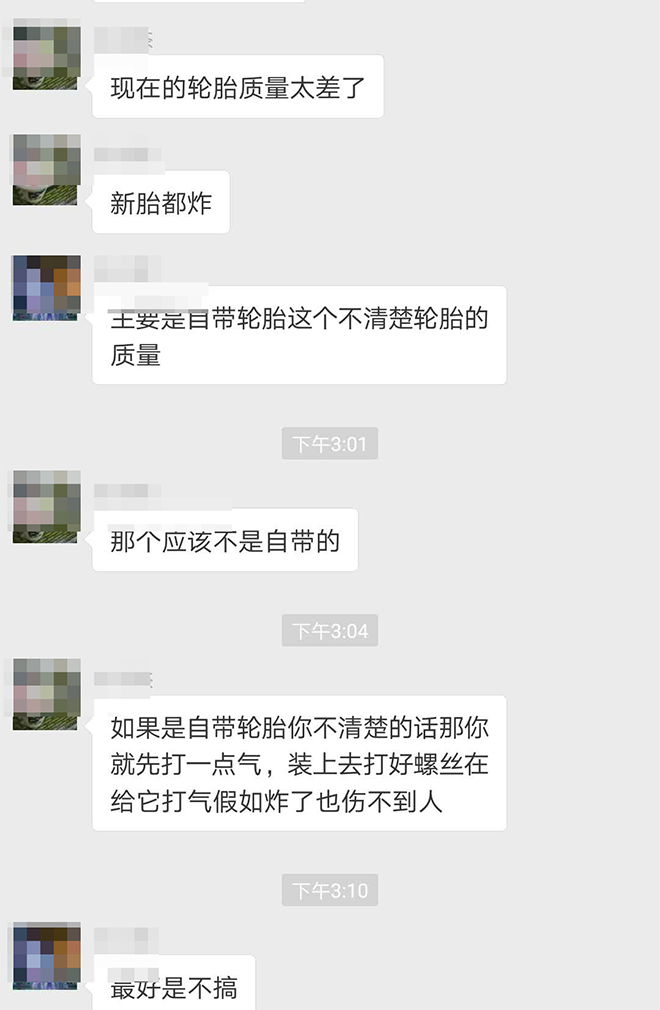The height and width of the screenshot is (1010, 660).
Task: Open avatar of '如果是自带轮胎你不清楚' message sender
Action: point(46,694)
